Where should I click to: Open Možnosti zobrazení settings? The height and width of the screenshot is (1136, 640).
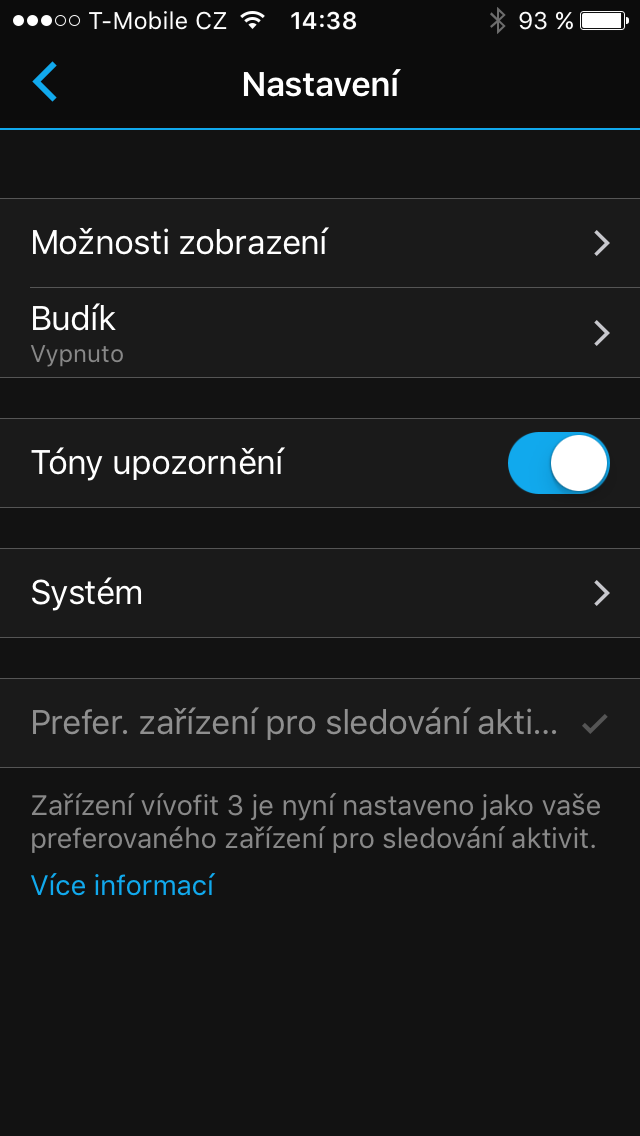point(320,243)
